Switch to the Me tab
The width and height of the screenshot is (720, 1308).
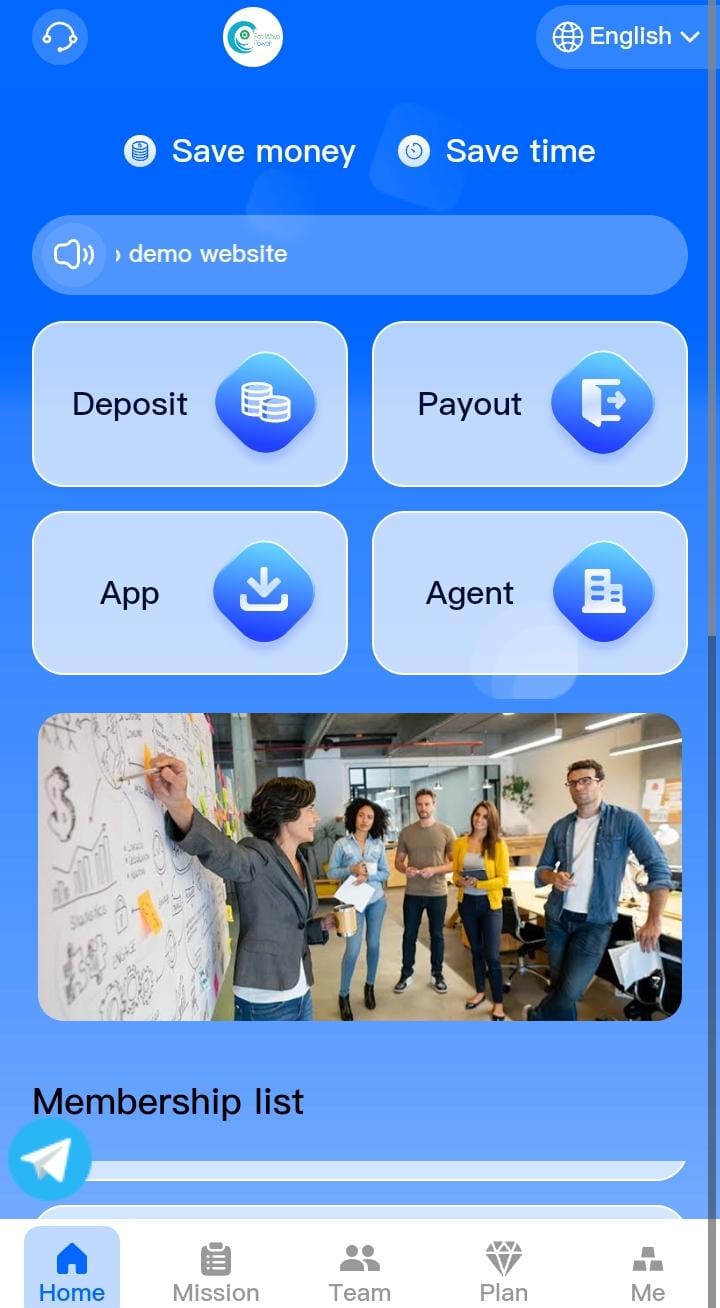point(648,1271)
